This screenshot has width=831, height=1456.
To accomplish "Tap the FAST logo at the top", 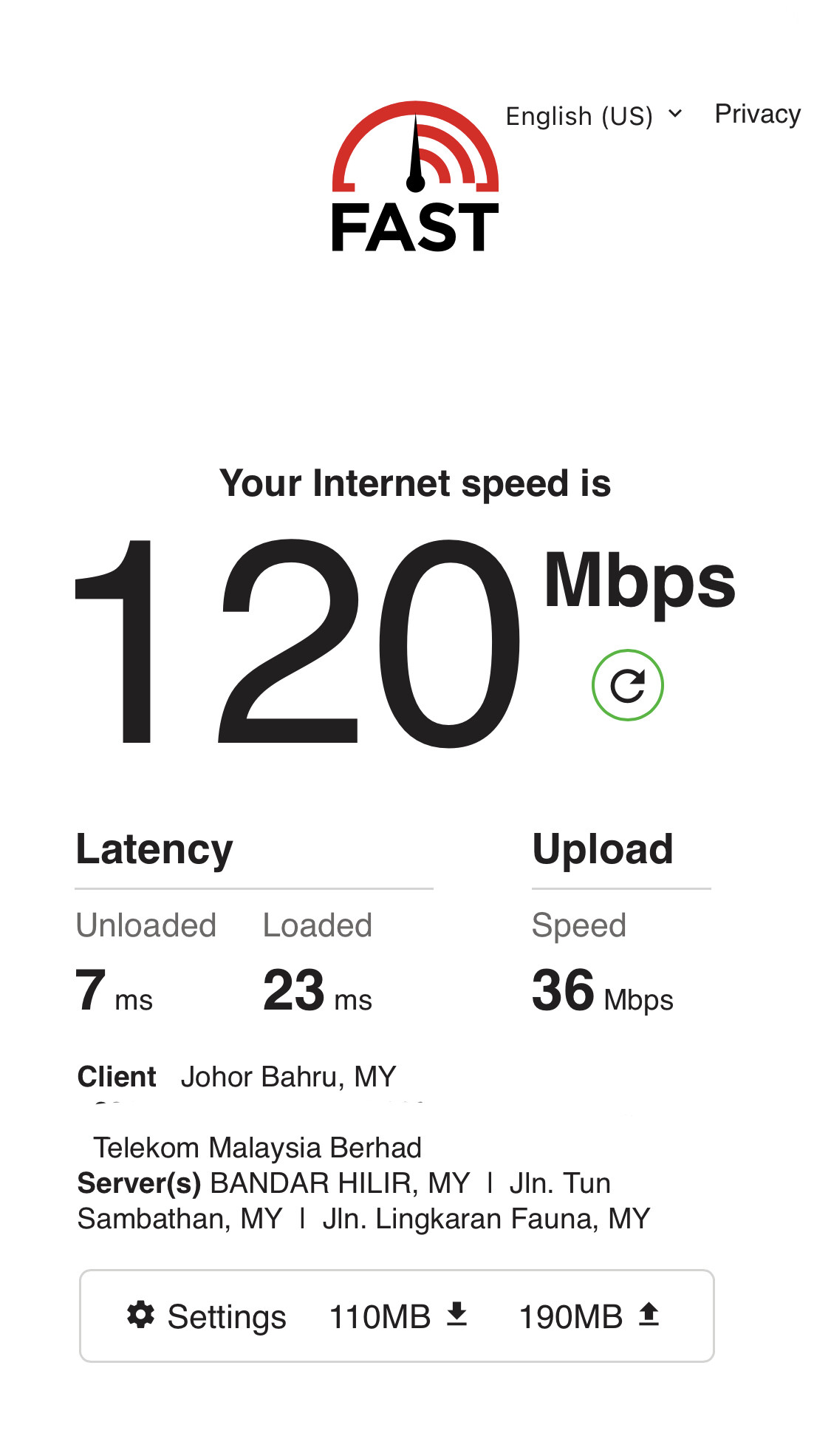I will coord(415,177).
